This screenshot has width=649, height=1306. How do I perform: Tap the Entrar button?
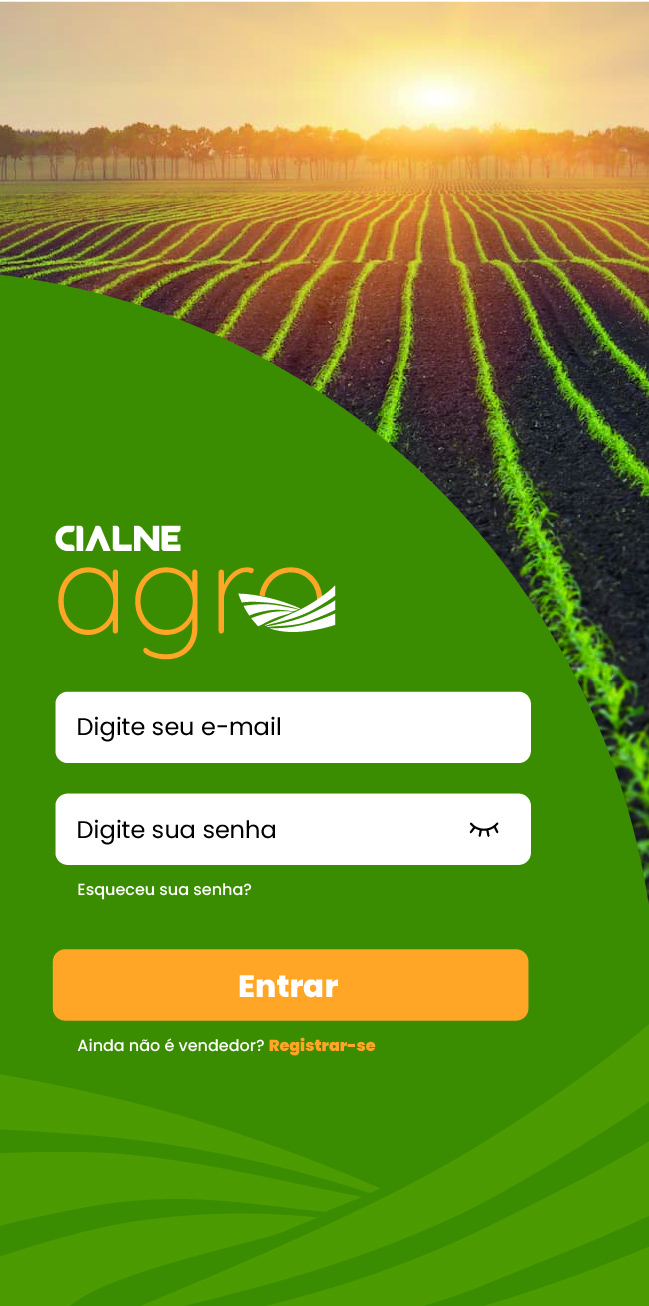tap(290, 985)
